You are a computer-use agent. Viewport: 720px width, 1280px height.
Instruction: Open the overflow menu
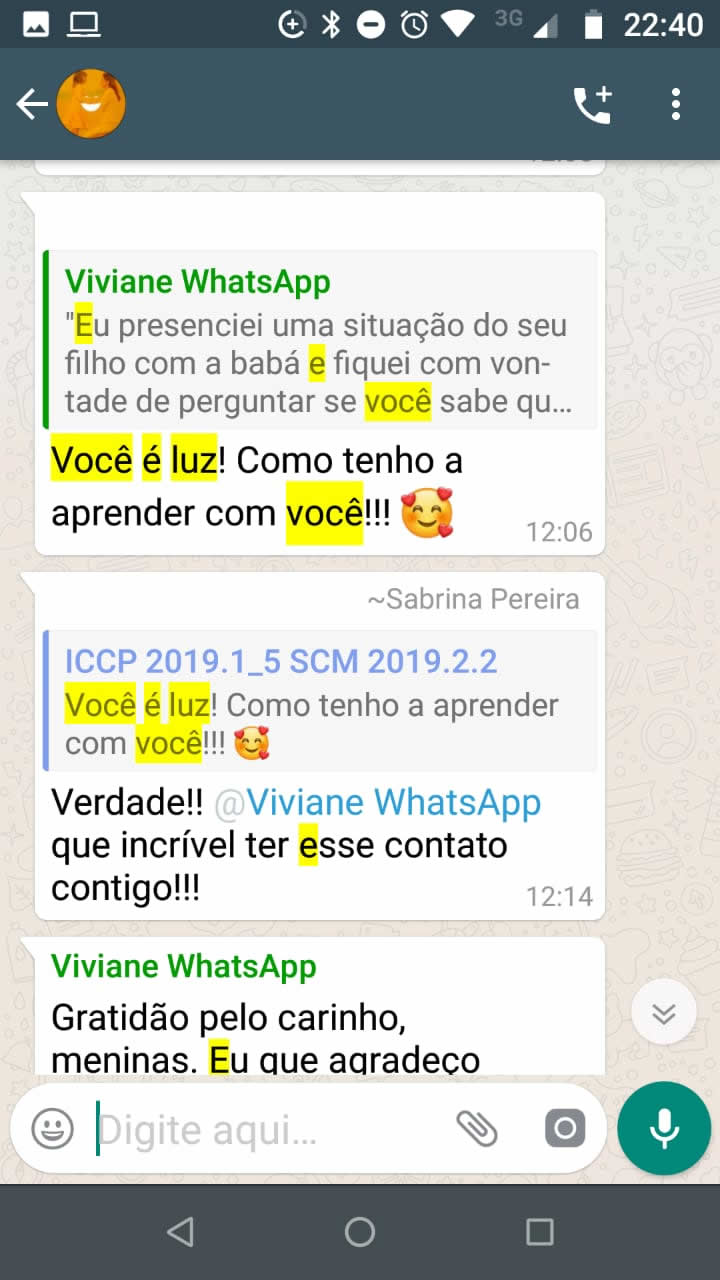pyautogui.click(x=676, y=104)
